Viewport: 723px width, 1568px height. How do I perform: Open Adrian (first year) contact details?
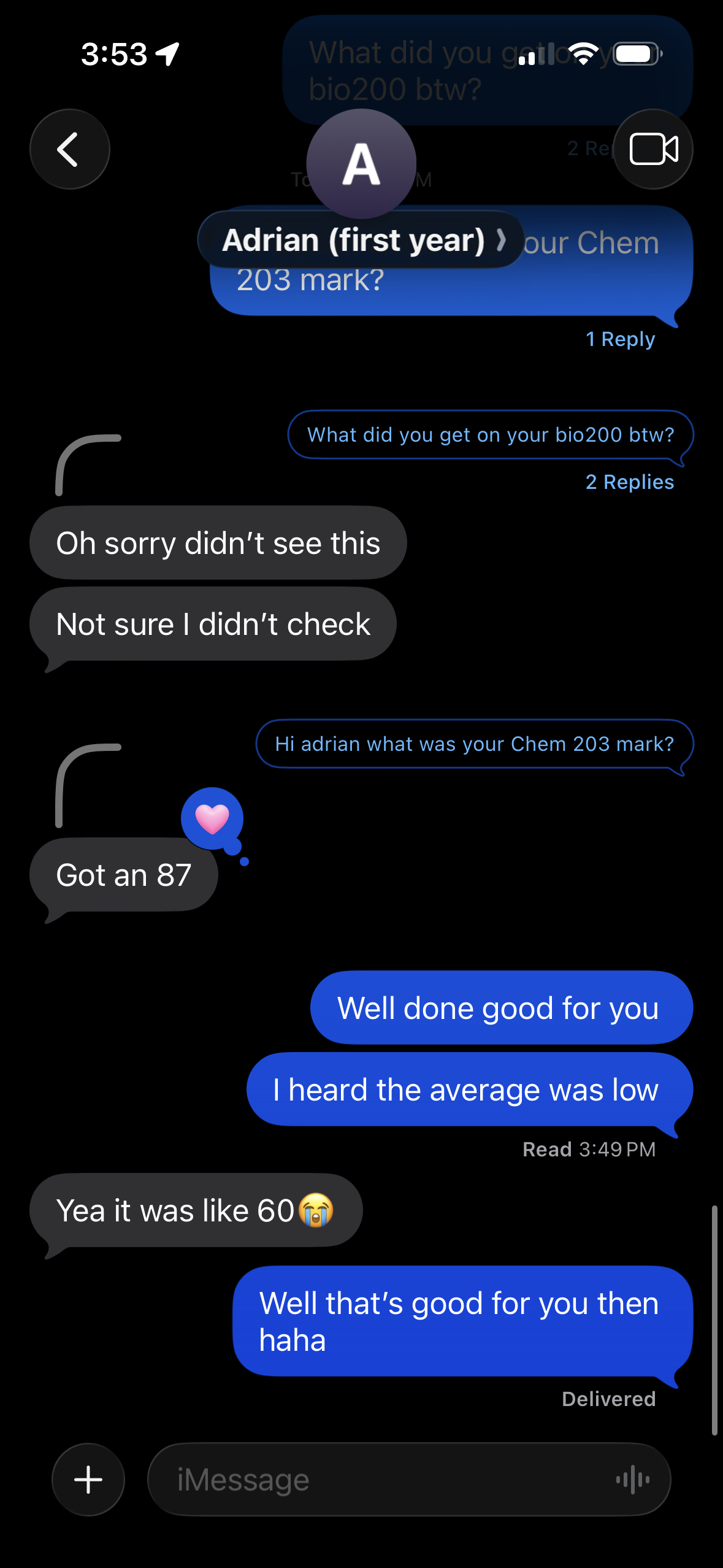[x=361, y=240]
